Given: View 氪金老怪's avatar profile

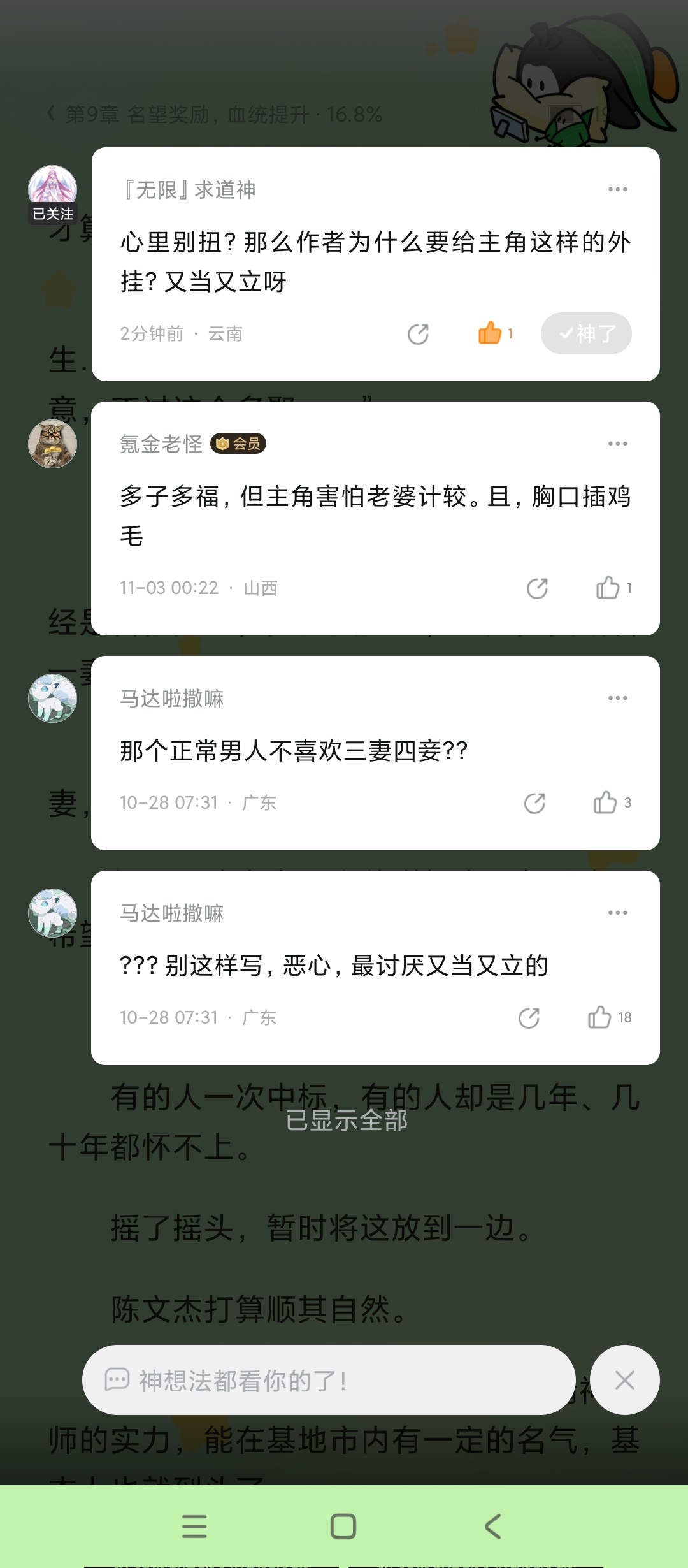Looking at the screenshot, I should (52, 444).
